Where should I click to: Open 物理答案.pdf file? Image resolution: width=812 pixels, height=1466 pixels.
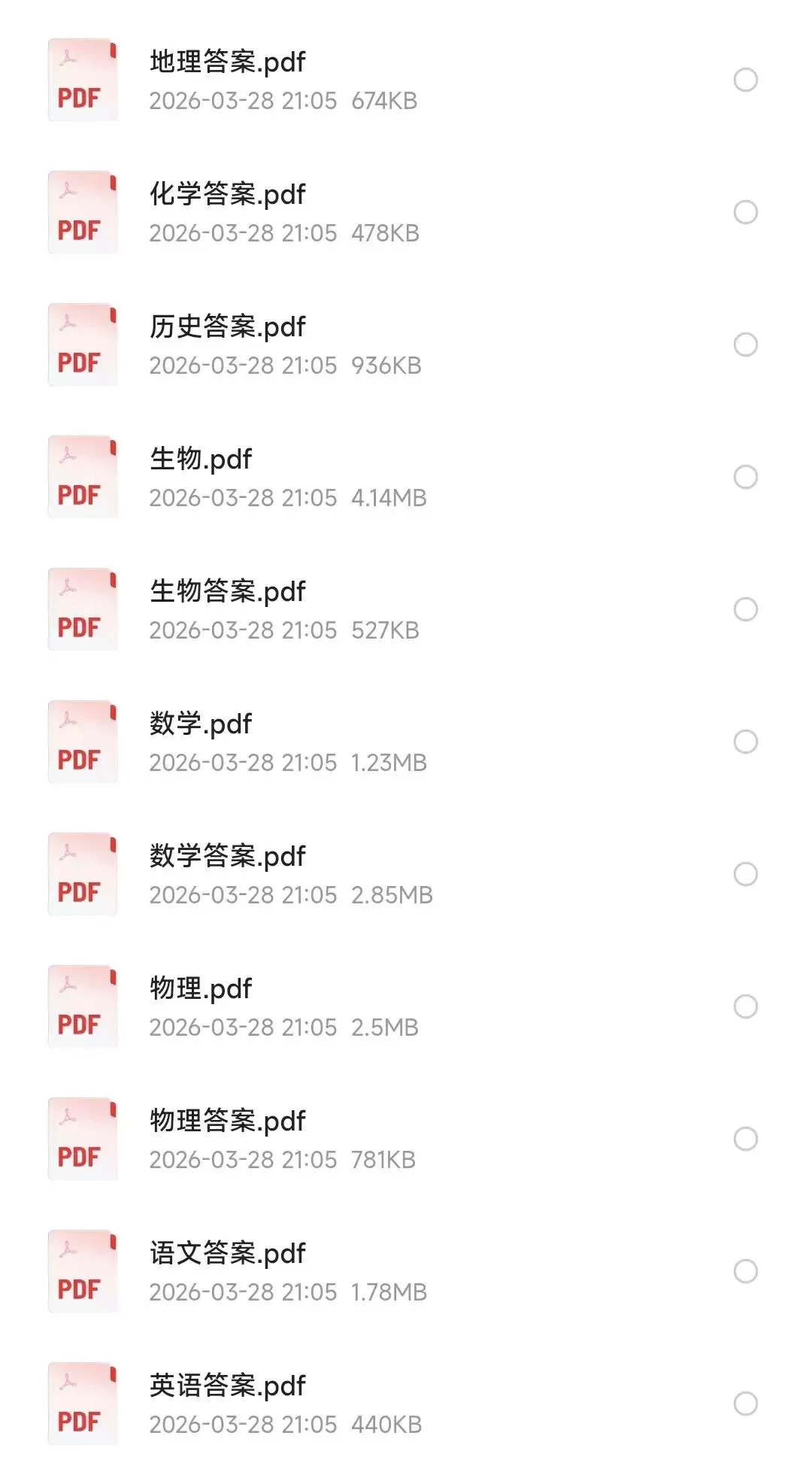coord(227,1122)
